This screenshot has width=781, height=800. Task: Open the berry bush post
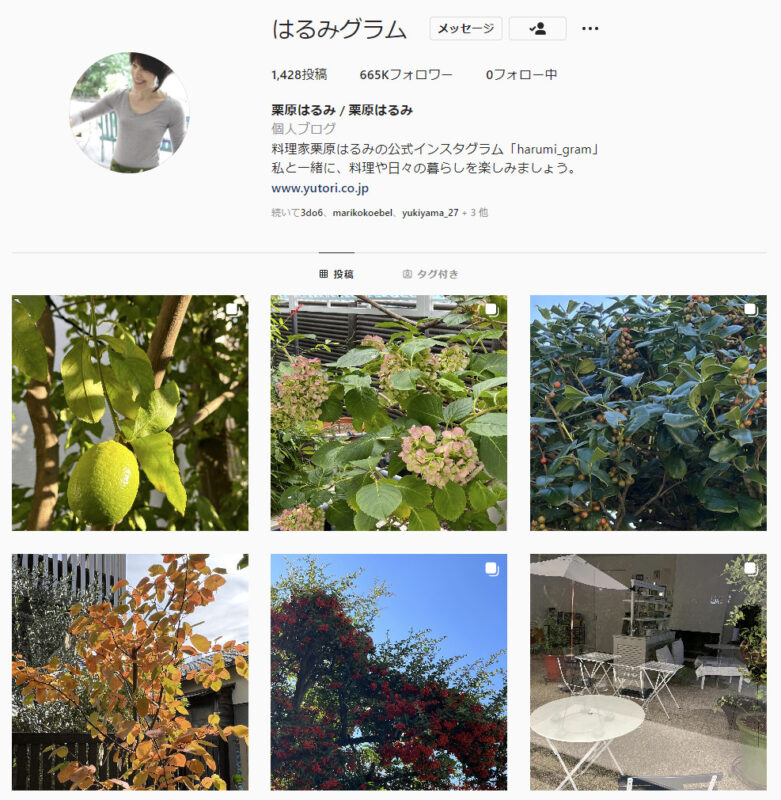[648, 412]
